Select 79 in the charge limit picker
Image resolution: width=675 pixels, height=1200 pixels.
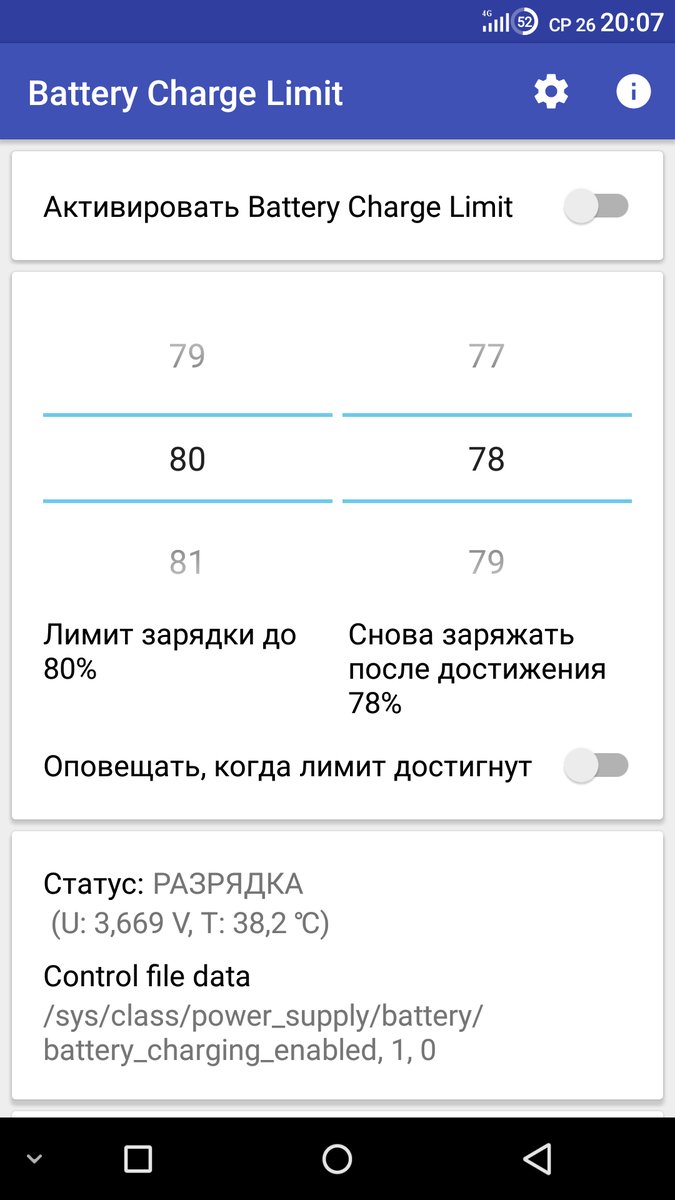click(187, 356)
